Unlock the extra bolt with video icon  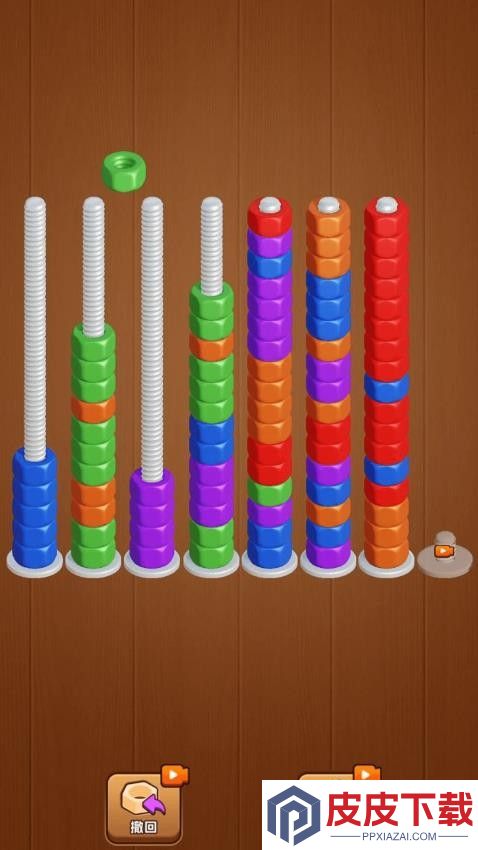pos(444,554)
